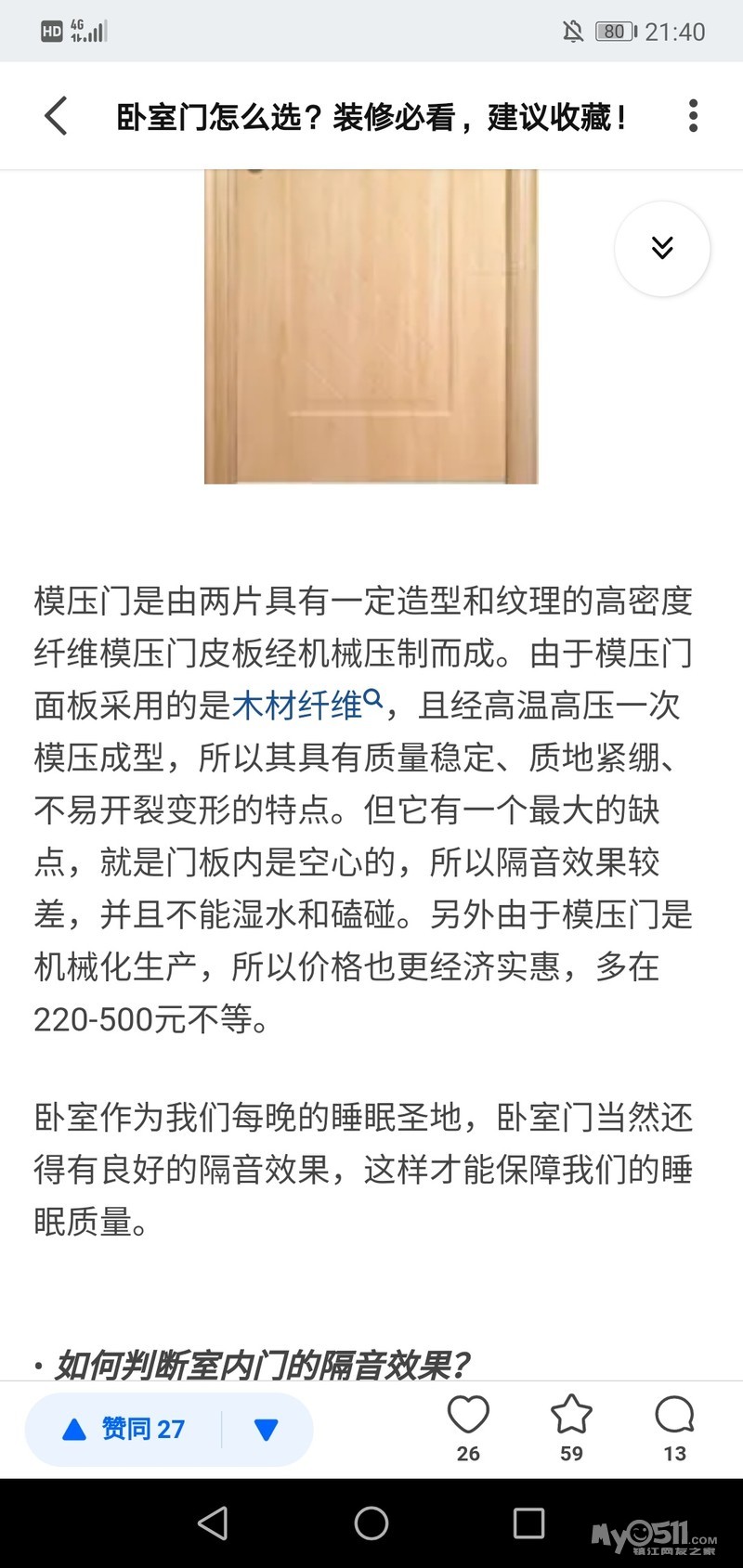Screen dimensions: 743x1568
Task: Open the three-dot overflow menu
Action: [693, 117]
